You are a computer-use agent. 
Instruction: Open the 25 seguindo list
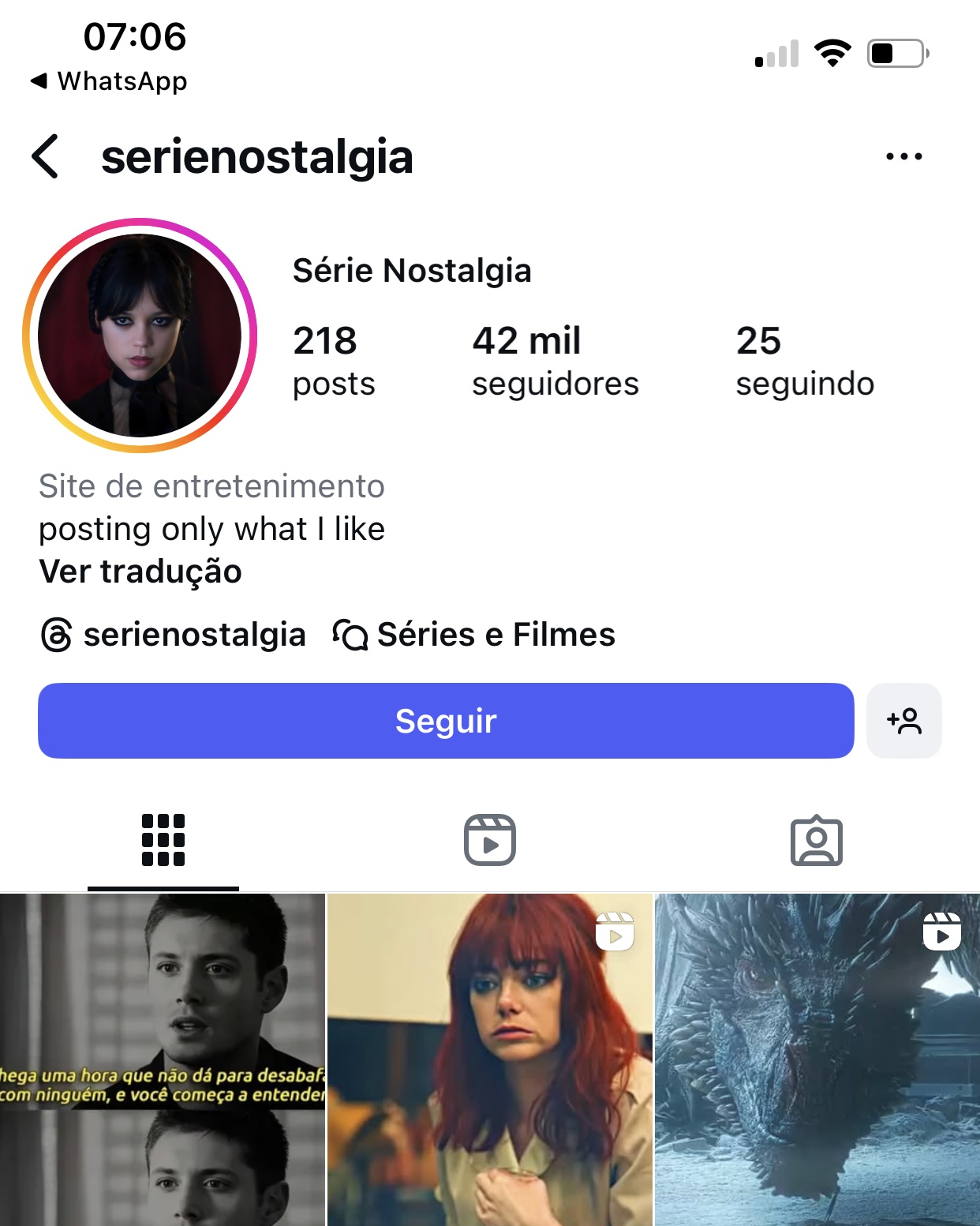804,361
